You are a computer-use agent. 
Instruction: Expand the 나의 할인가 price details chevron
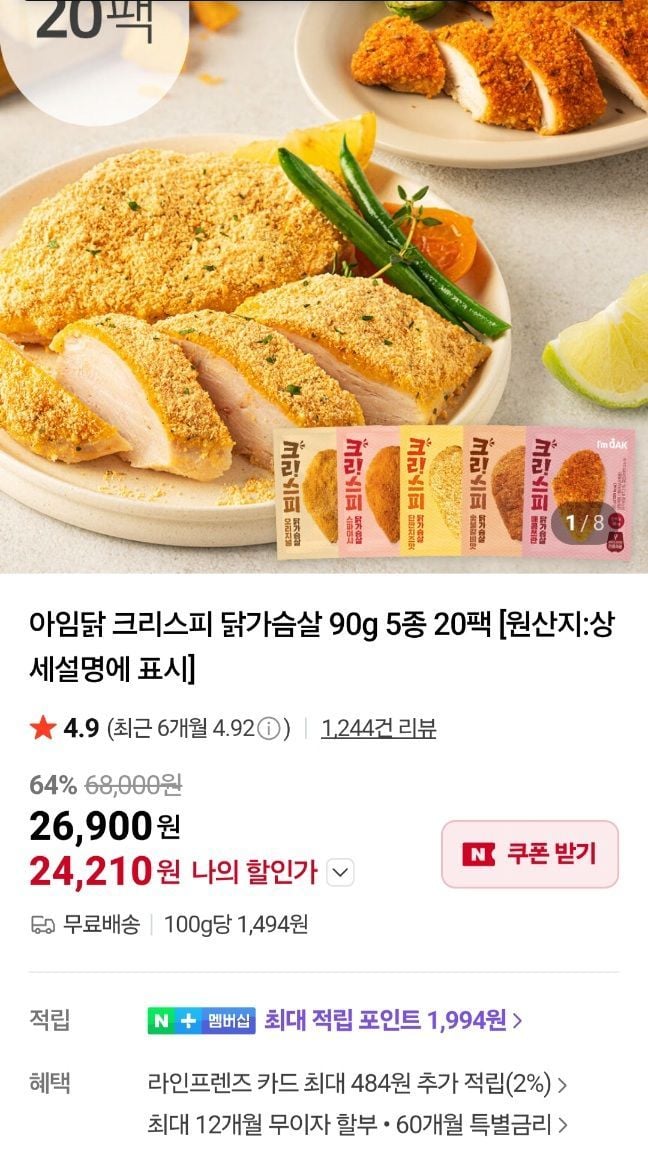click(339, 873)
